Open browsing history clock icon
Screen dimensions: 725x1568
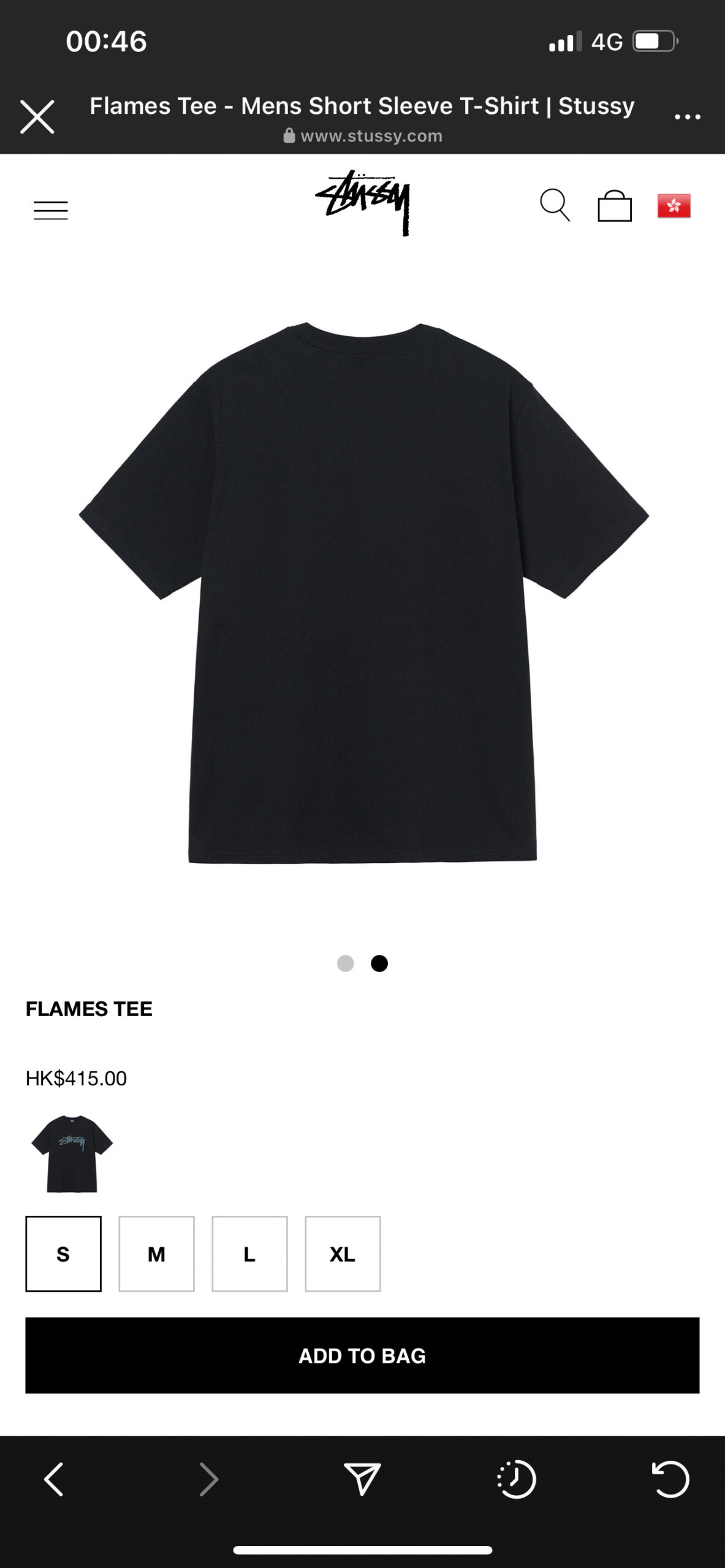516,1479
